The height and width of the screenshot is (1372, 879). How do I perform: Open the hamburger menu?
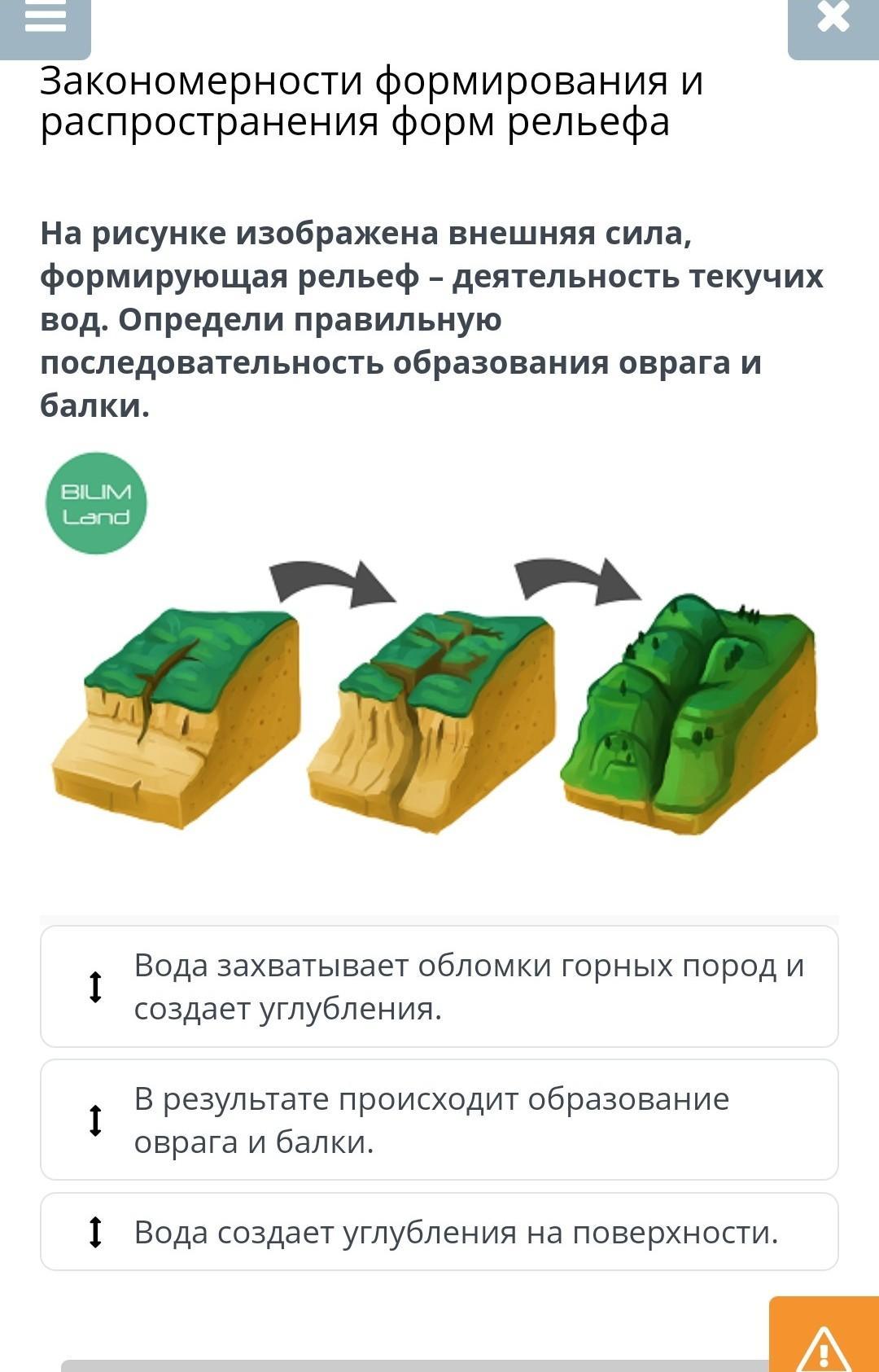(x=45, y=24)
